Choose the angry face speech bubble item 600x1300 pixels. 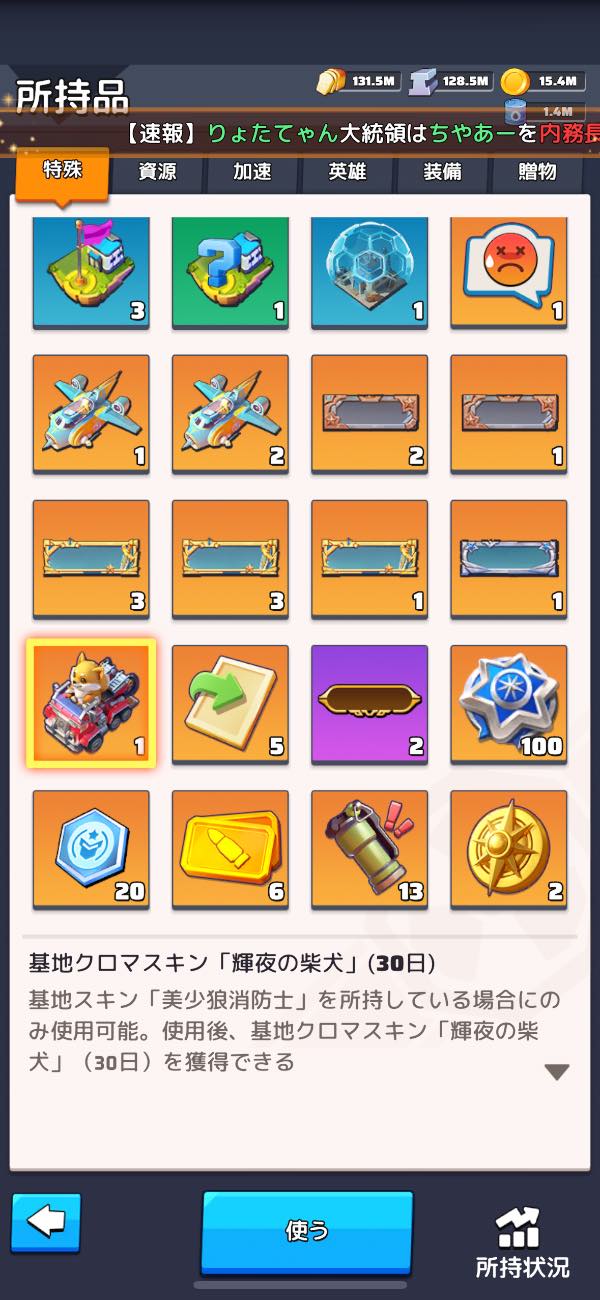[x=509, y=271]
